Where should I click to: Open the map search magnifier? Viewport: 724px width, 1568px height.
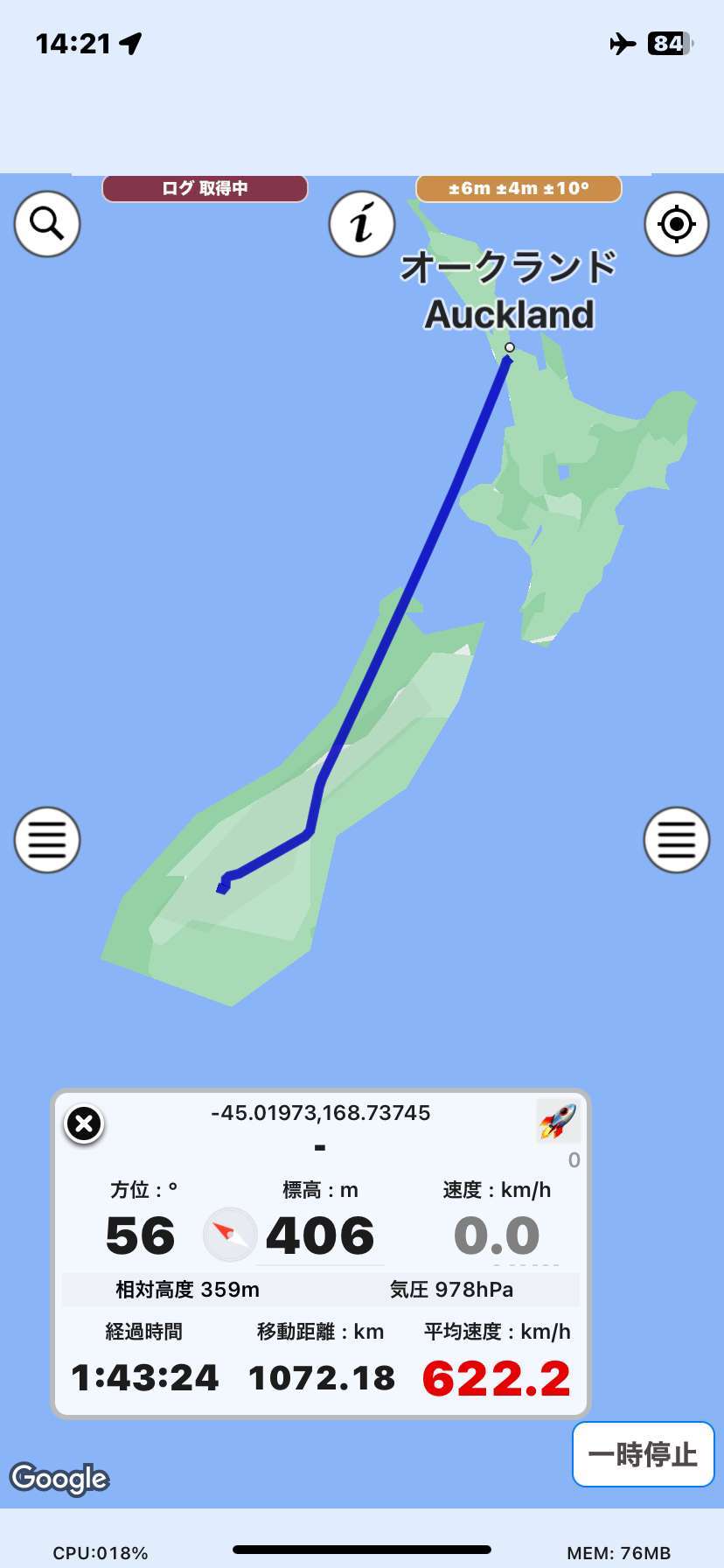click(x=47, y=224)
